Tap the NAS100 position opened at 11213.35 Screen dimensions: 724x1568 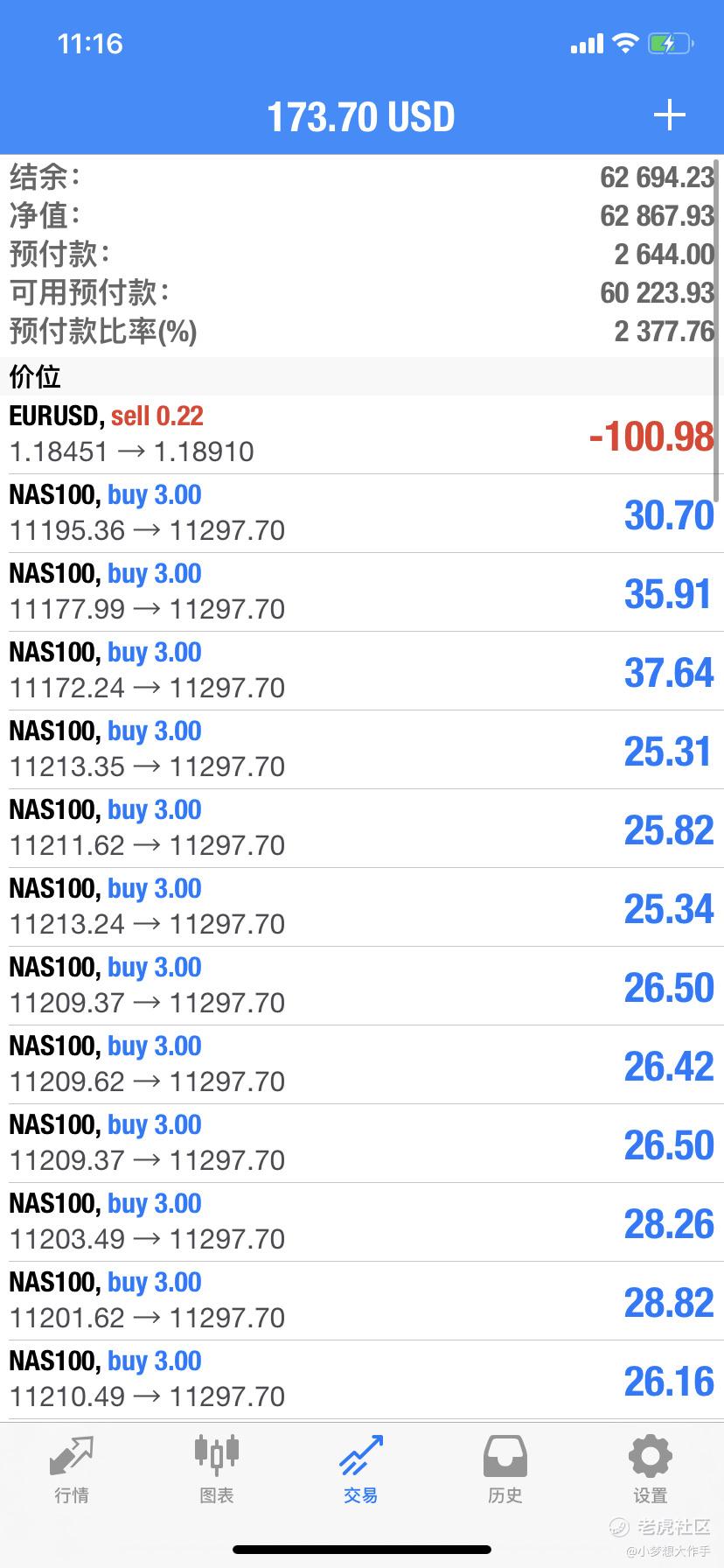coord(362,750)
